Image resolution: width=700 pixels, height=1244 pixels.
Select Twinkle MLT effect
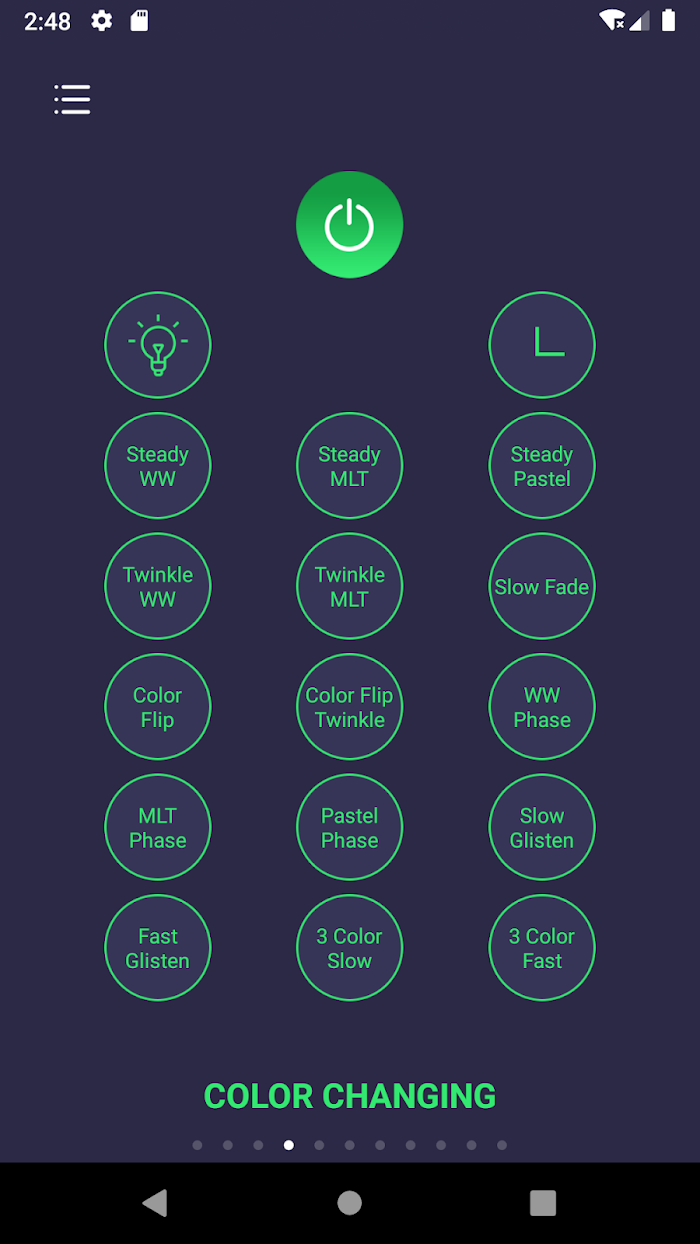coord(349,586)
